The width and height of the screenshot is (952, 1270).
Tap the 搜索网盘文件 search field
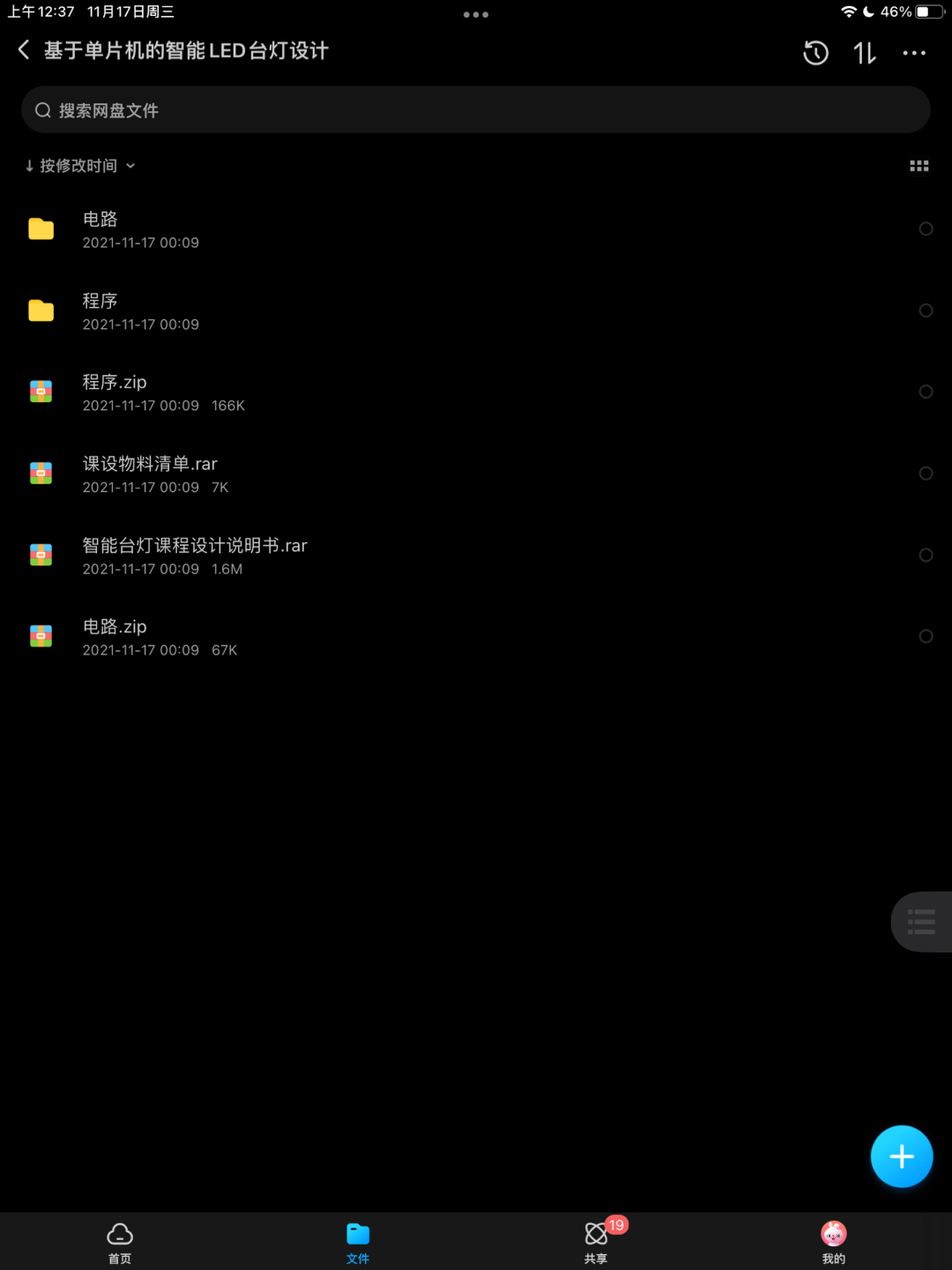[476, 109]
